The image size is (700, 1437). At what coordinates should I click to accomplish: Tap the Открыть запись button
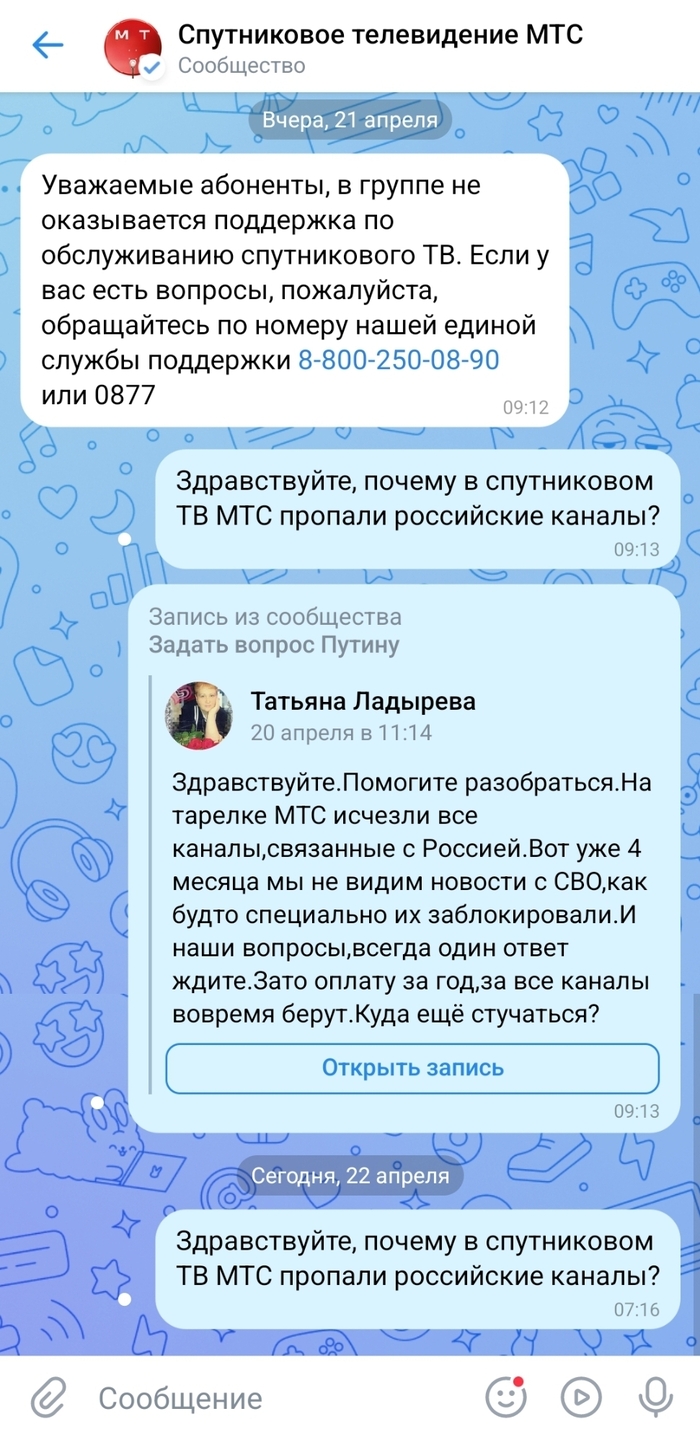[x=412, y=1068]
